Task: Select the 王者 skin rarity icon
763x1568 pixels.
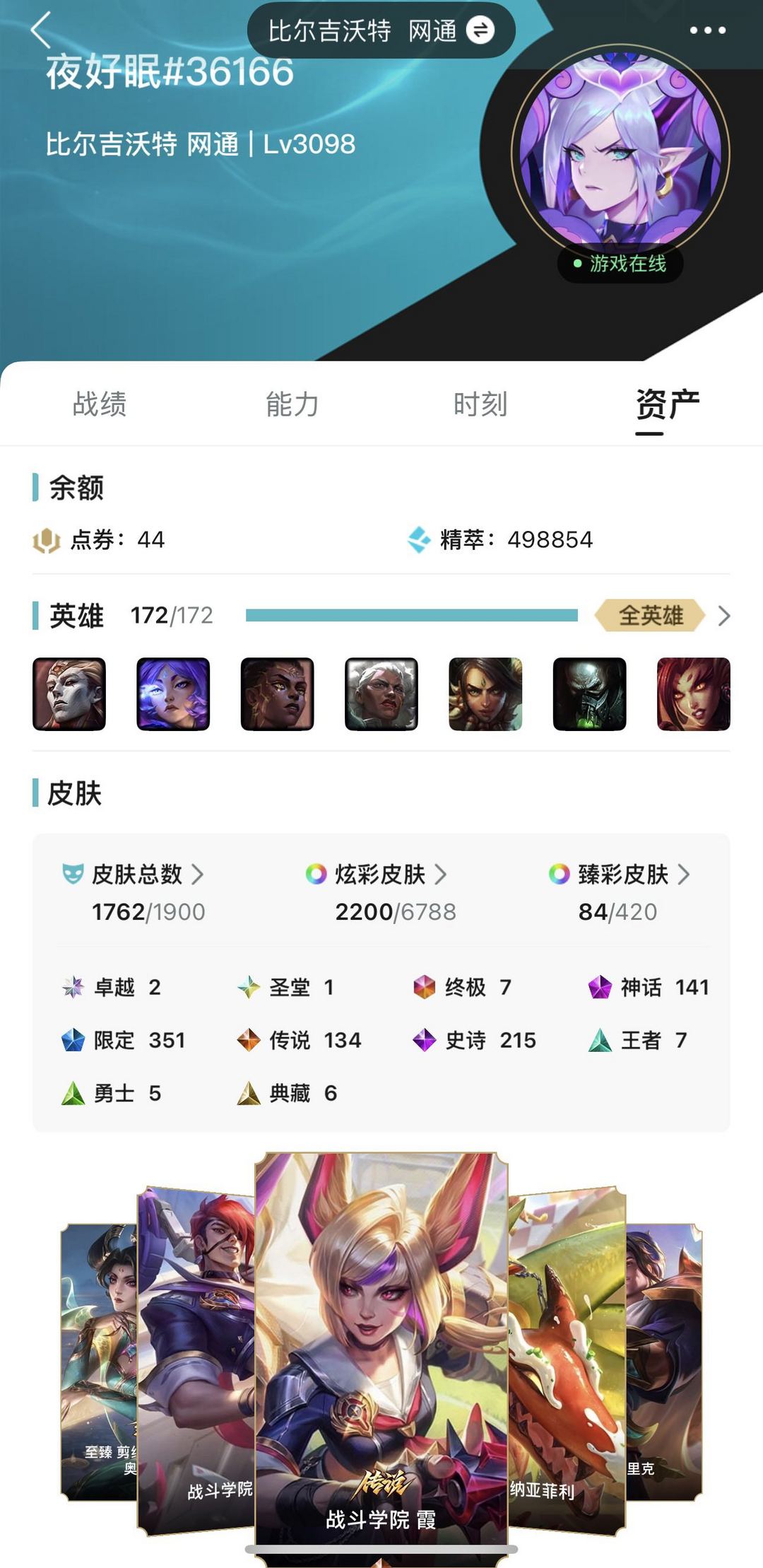Action: [602, 1041]
